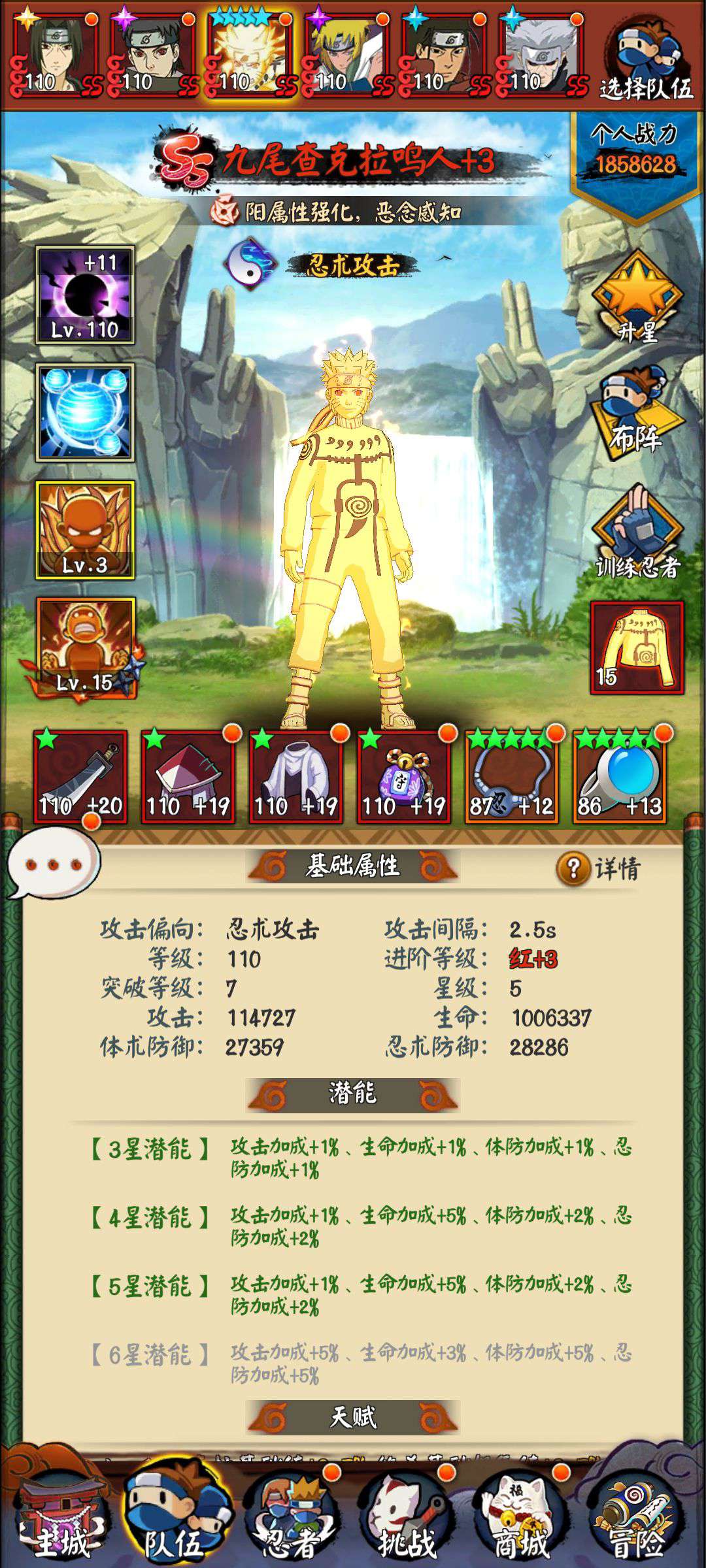
Task: Tap the 升星 star upgrade button
Action: pos(637,299)
